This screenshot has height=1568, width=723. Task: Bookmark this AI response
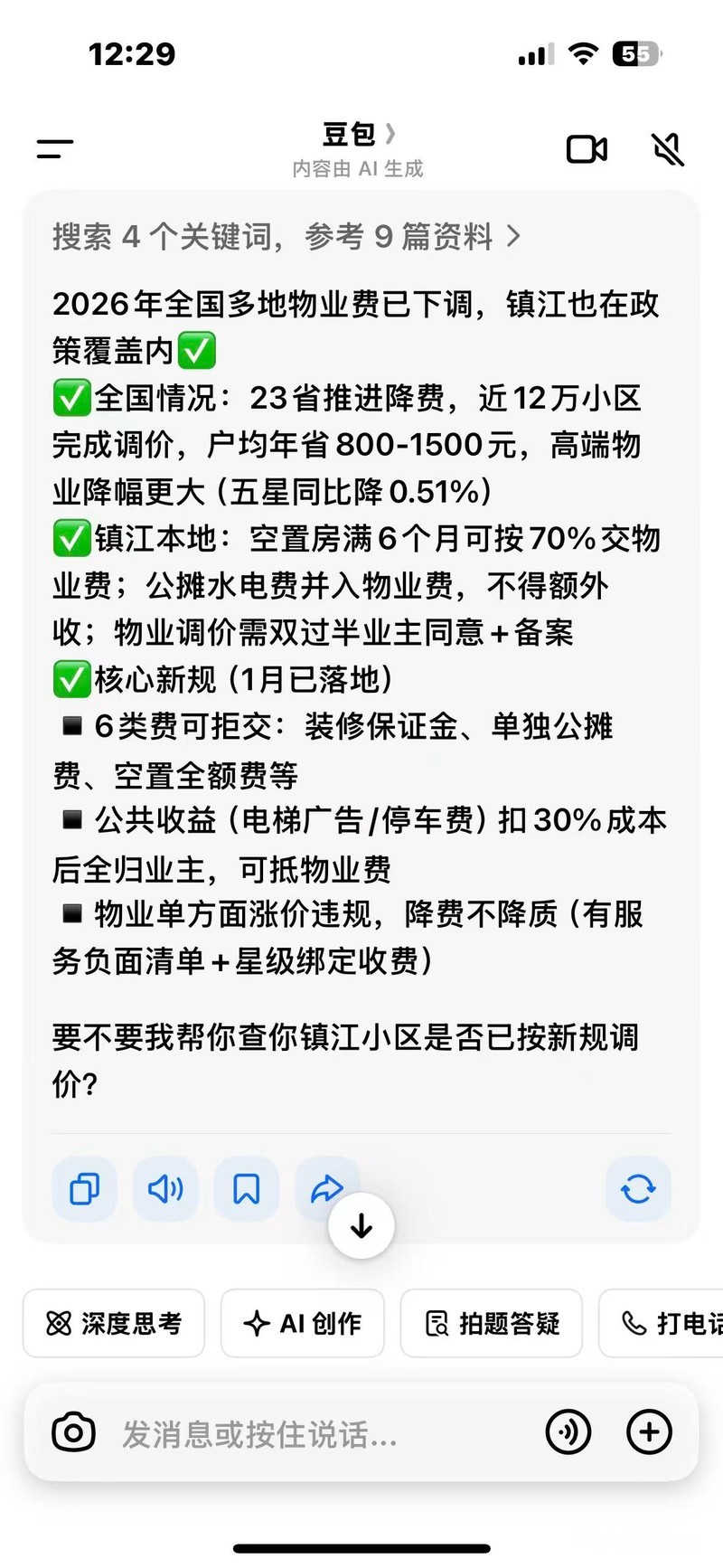point(246,1189)
